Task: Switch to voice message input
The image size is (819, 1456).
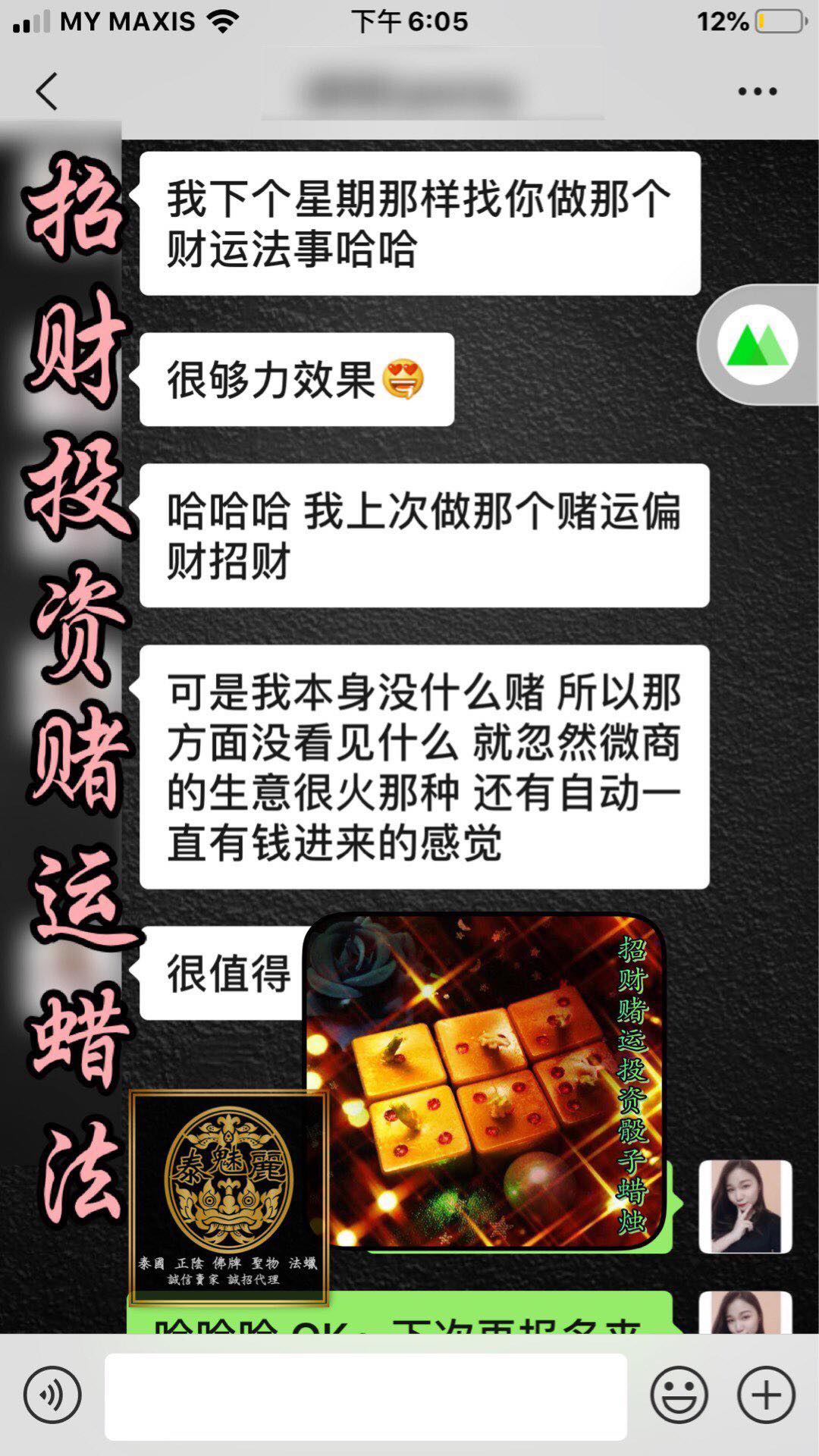Action: (52, 1395)
